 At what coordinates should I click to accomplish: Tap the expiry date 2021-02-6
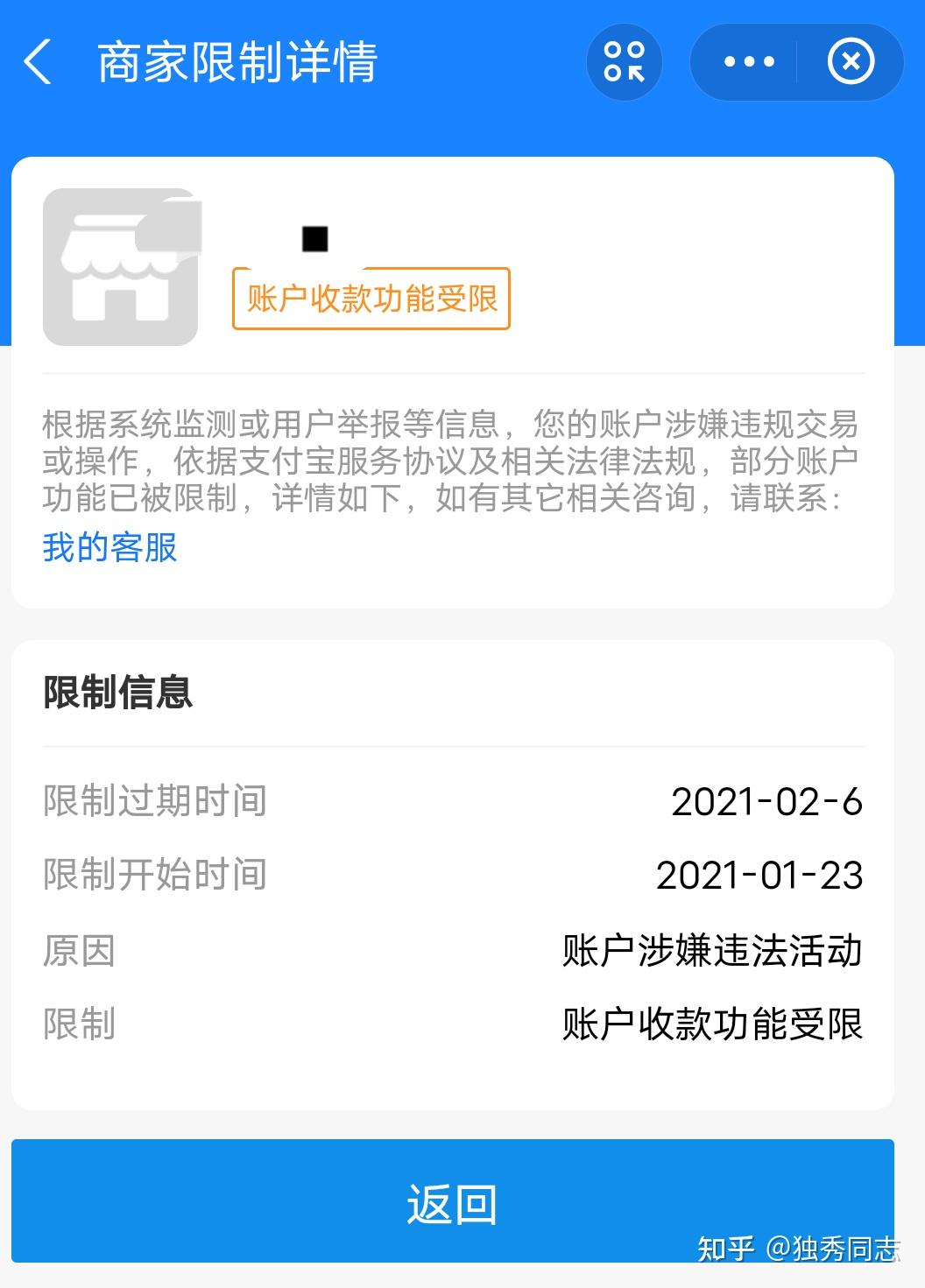point(768,801)
